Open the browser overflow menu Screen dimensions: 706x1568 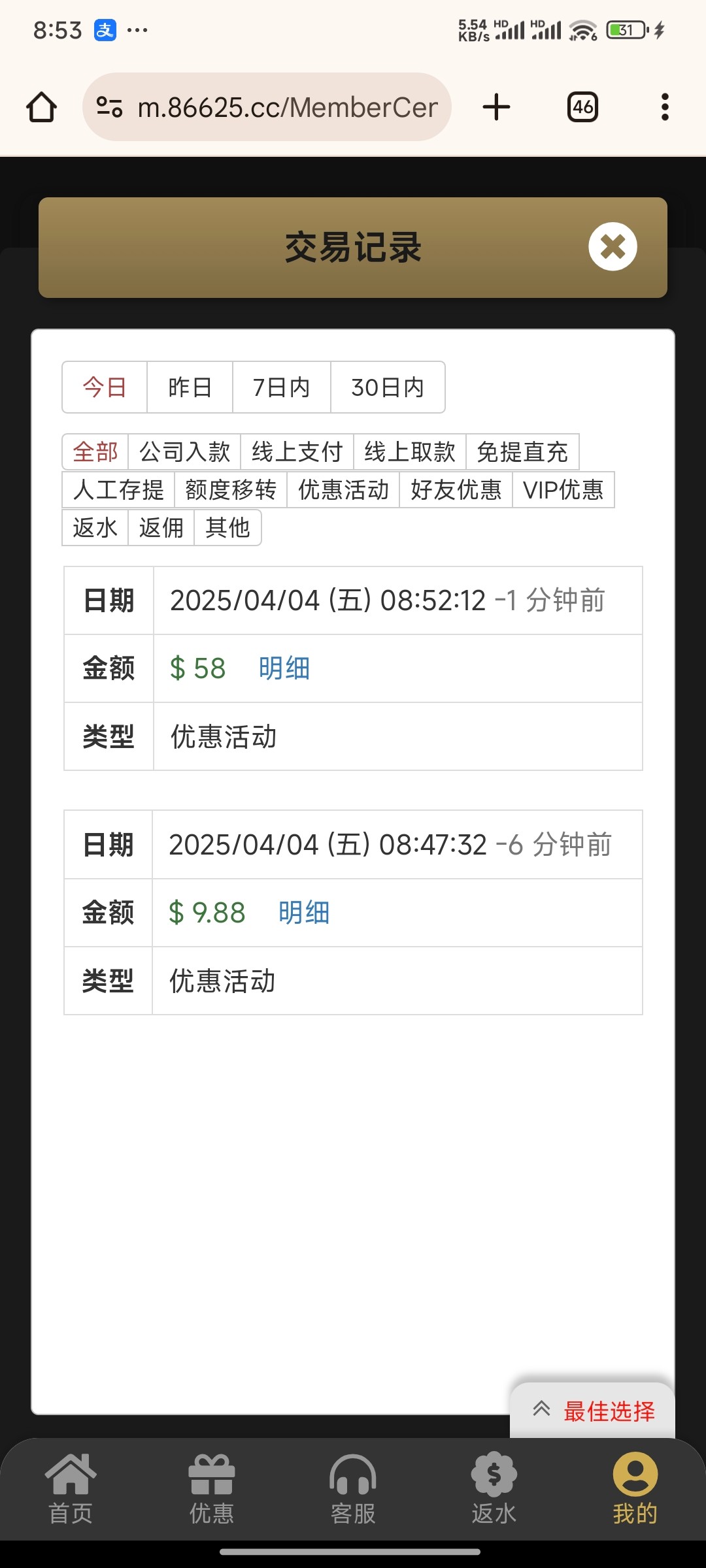(665, 107)
